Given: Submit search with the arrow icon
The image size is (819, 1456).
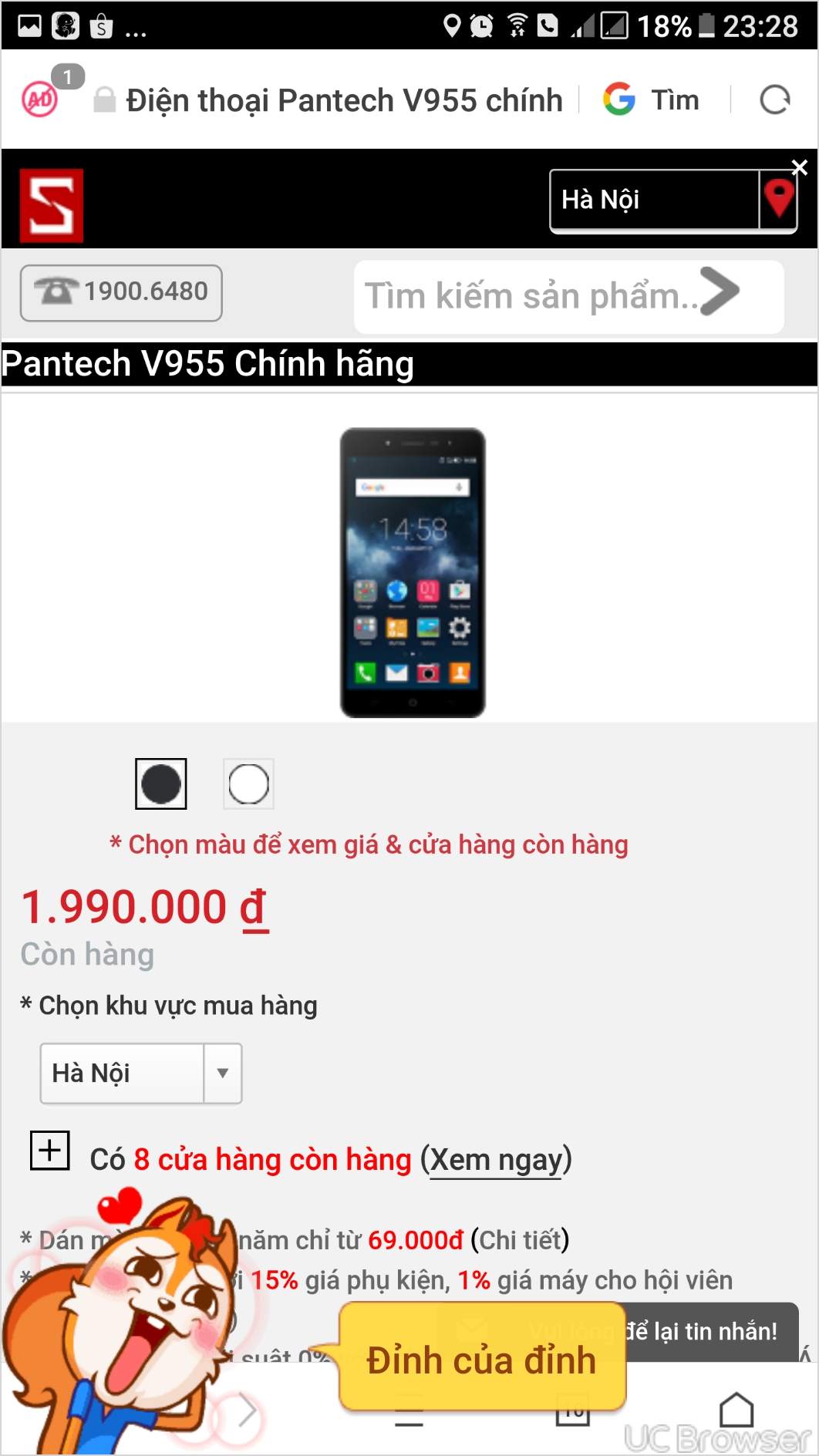Looking at the screenshot, I should pyautogui.click(x=720, y=291).
